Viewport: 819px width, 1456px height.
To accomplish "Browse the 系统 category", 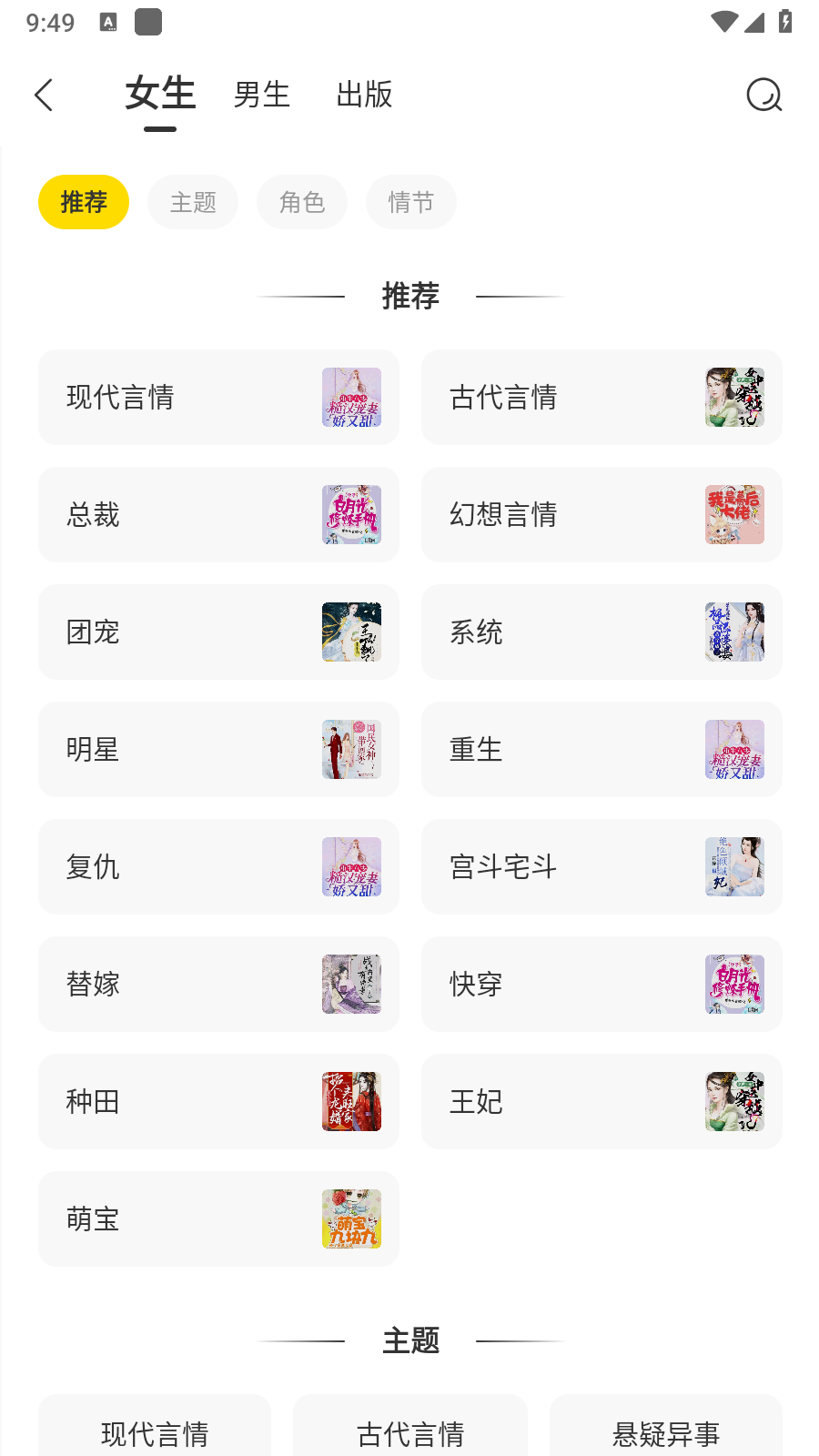I will click(601, 632).
